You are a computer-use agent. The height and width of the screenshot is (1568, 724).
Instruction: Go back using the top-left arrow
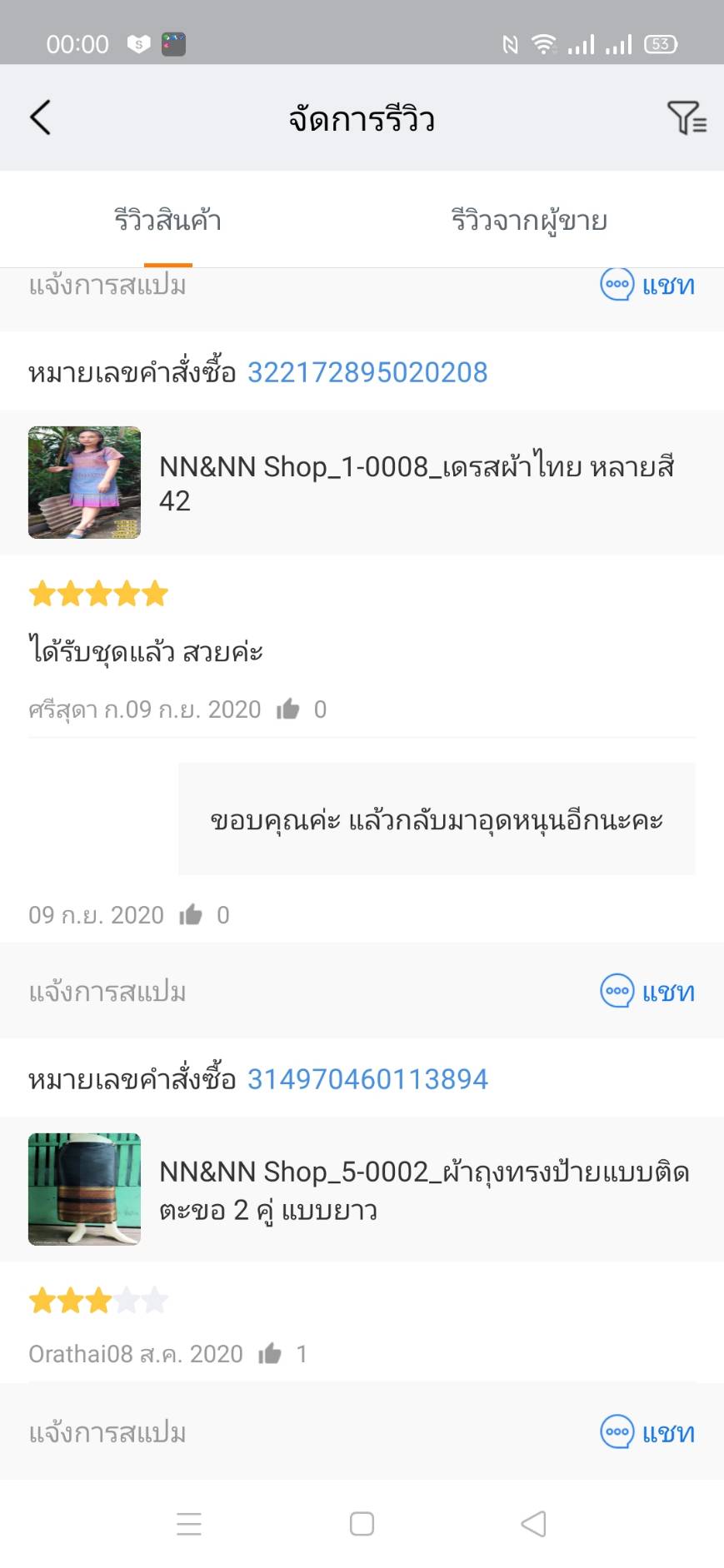(40, 117)
